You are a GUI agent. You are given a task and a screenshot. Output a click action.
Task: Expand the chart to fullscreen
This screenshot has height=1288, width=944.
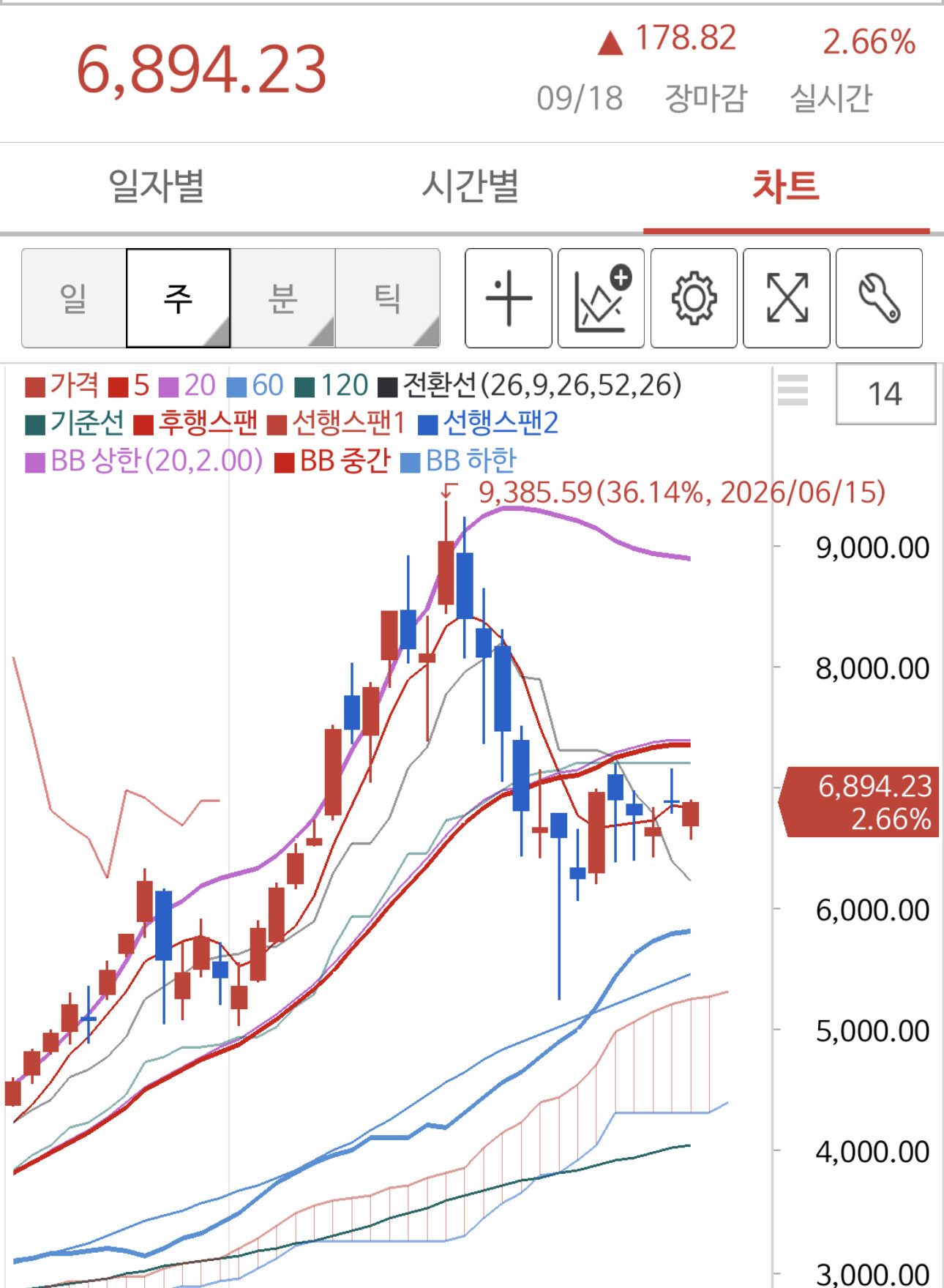tap(787, 298)
